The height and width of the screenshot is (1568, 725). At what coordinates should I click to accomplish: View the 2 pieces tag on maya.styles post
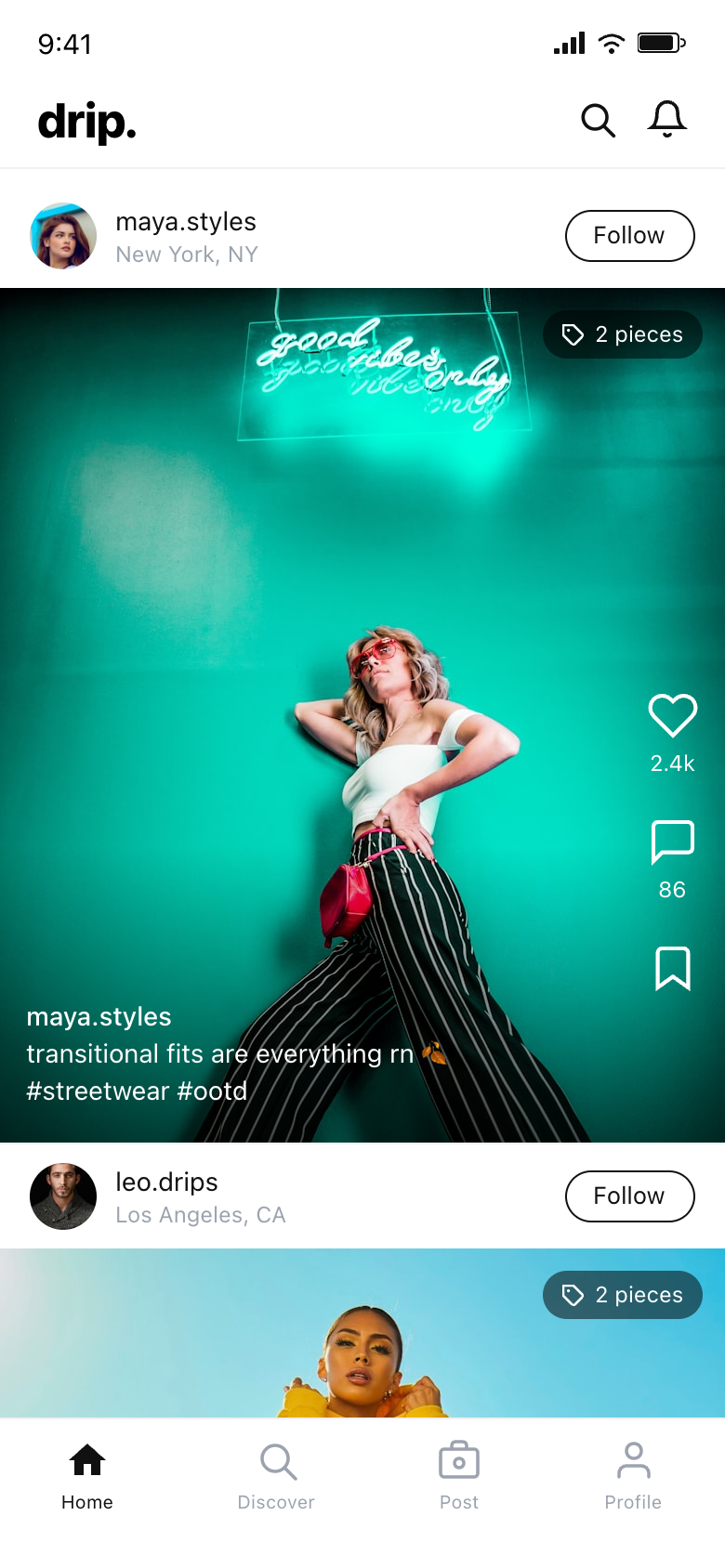click(x=623, y=334)
